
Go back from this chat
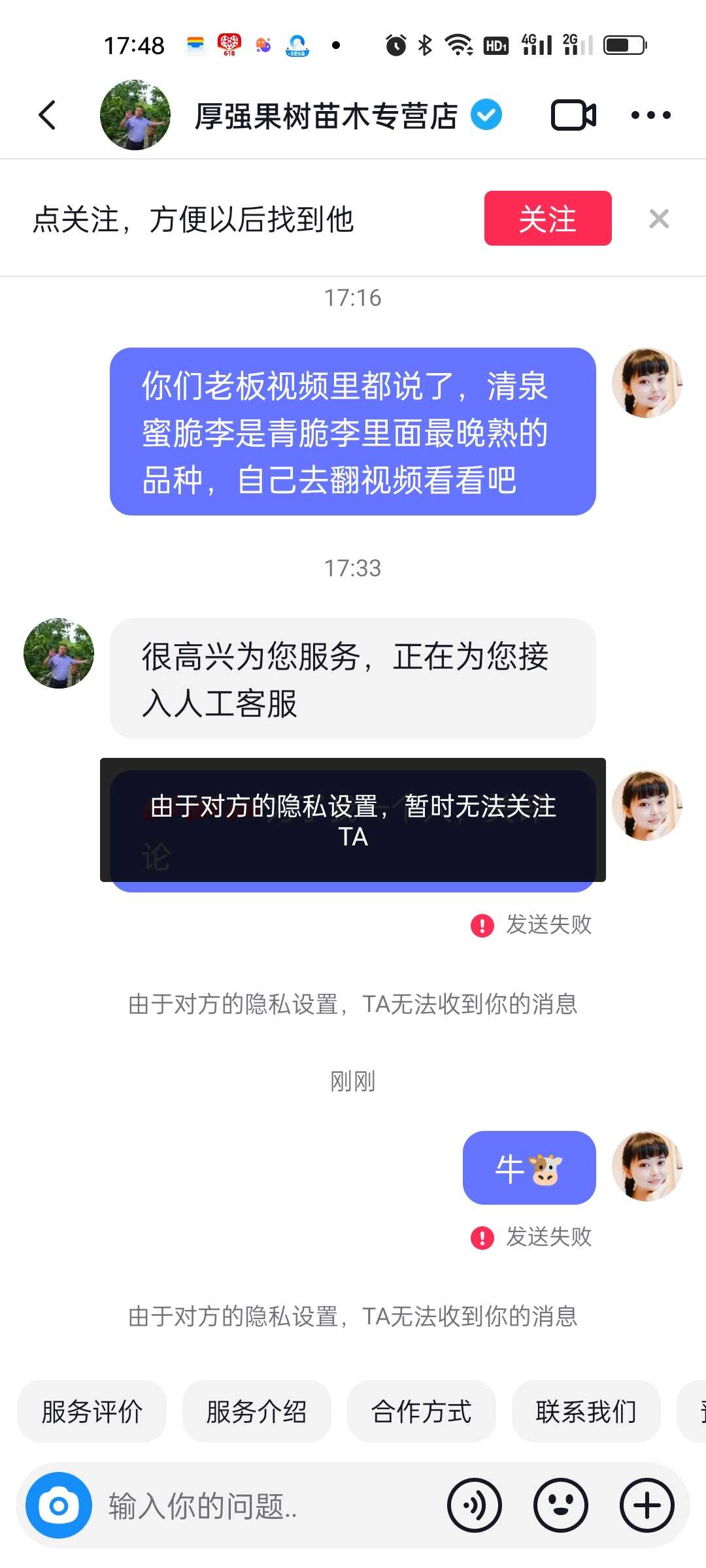pos(48,116)
